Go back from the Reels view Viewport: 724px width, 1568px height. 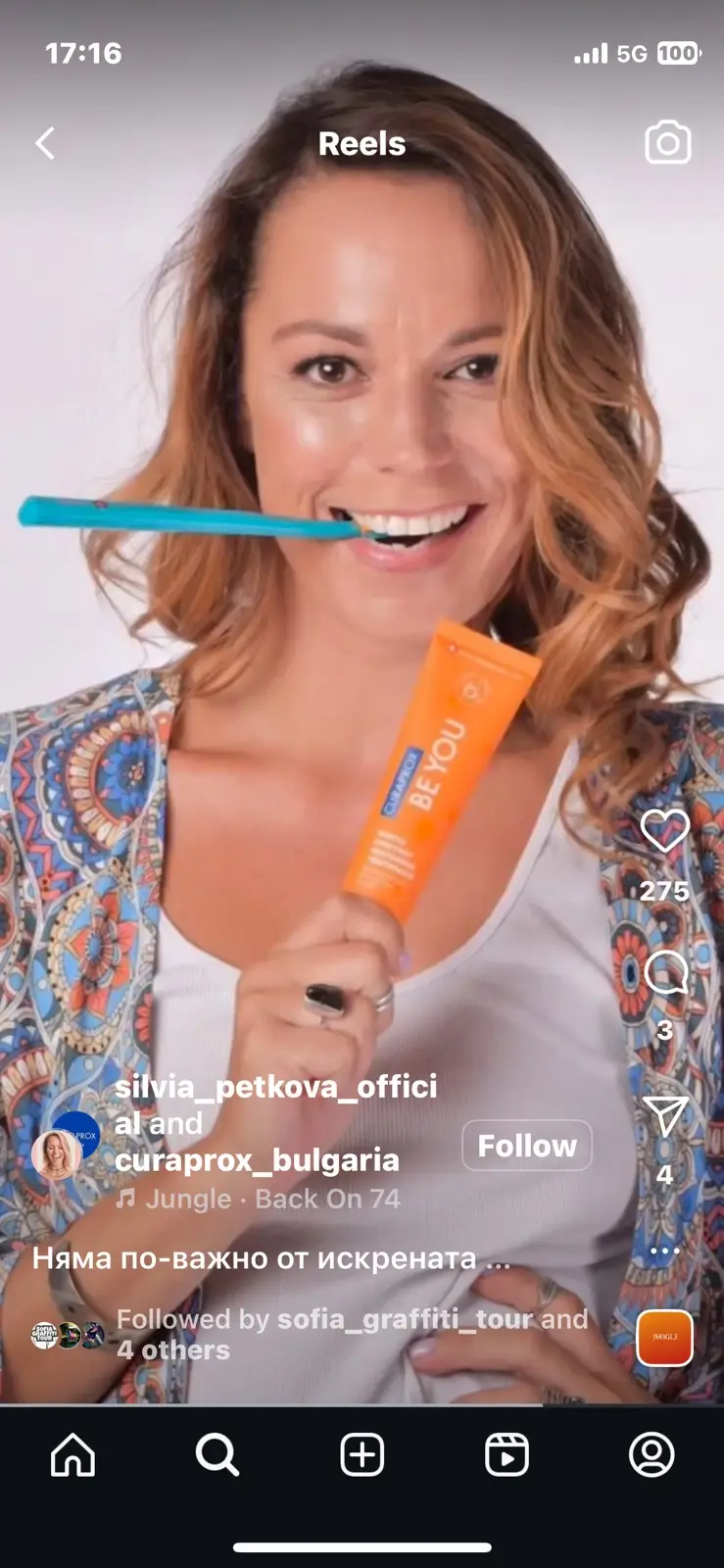click(x=45, y=144)
